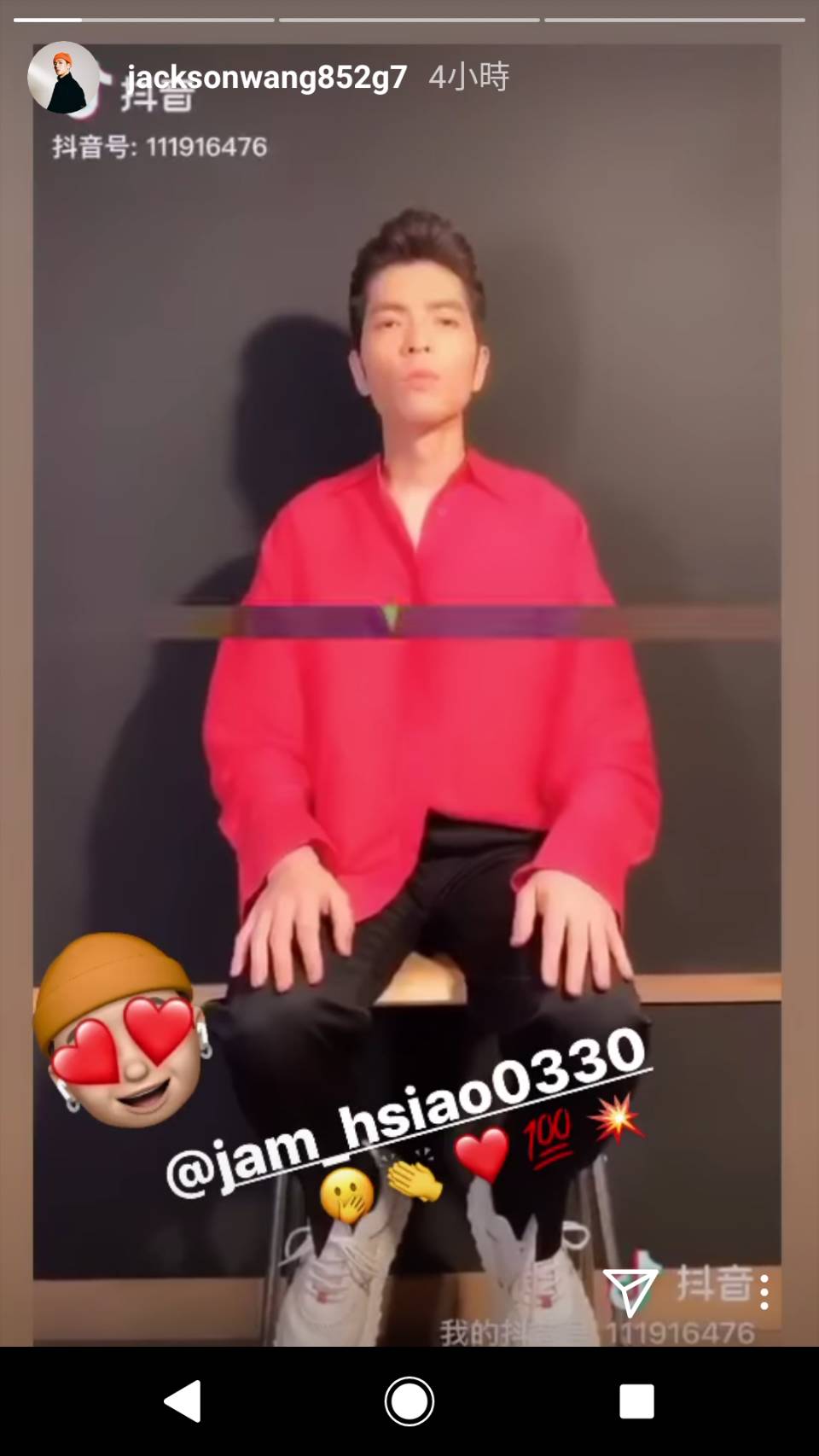
Task: Open jacksonwang852g7's profile picture
Action: pyautogui.click(x=63, y=78)
